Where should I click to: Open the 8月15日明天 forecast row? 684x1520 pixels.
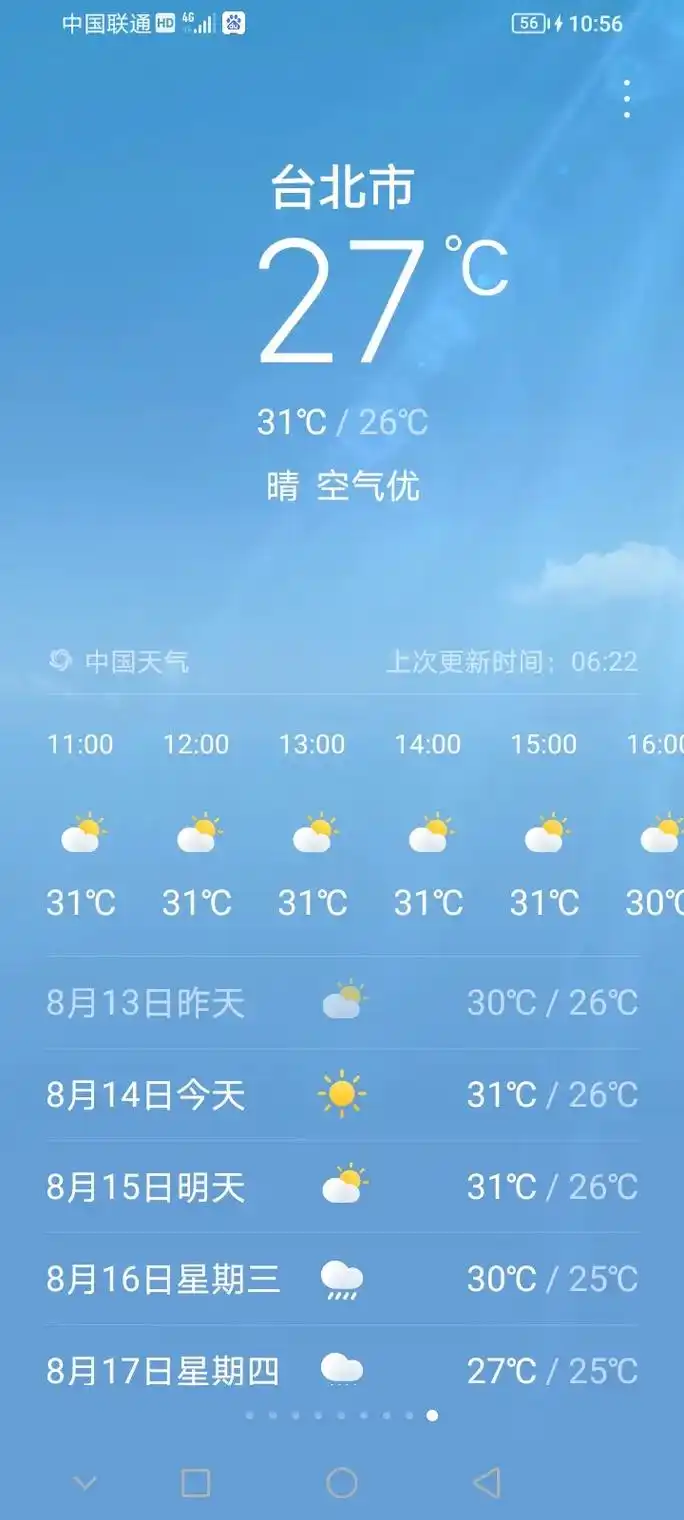coord(342,1187)
